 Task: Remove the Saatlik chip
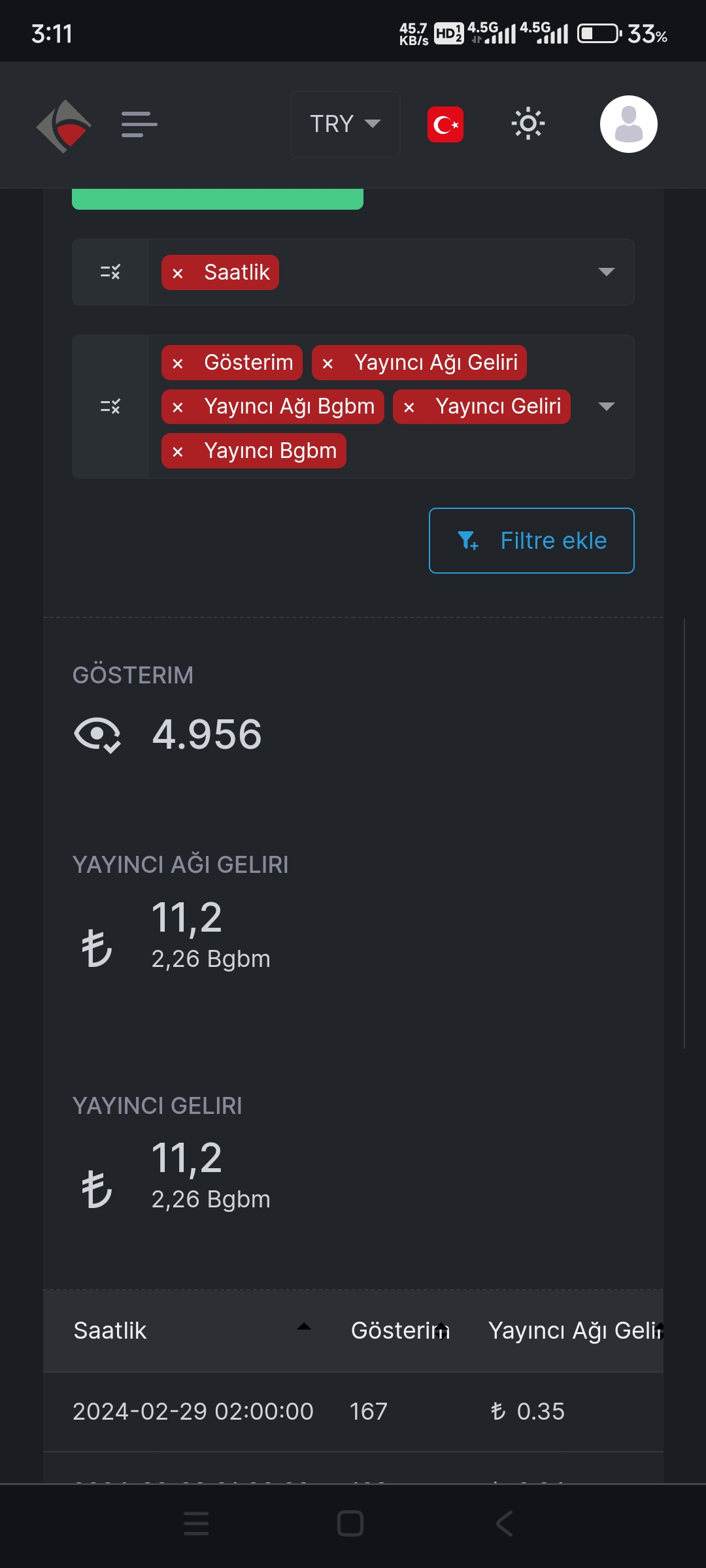coord(178,273)
